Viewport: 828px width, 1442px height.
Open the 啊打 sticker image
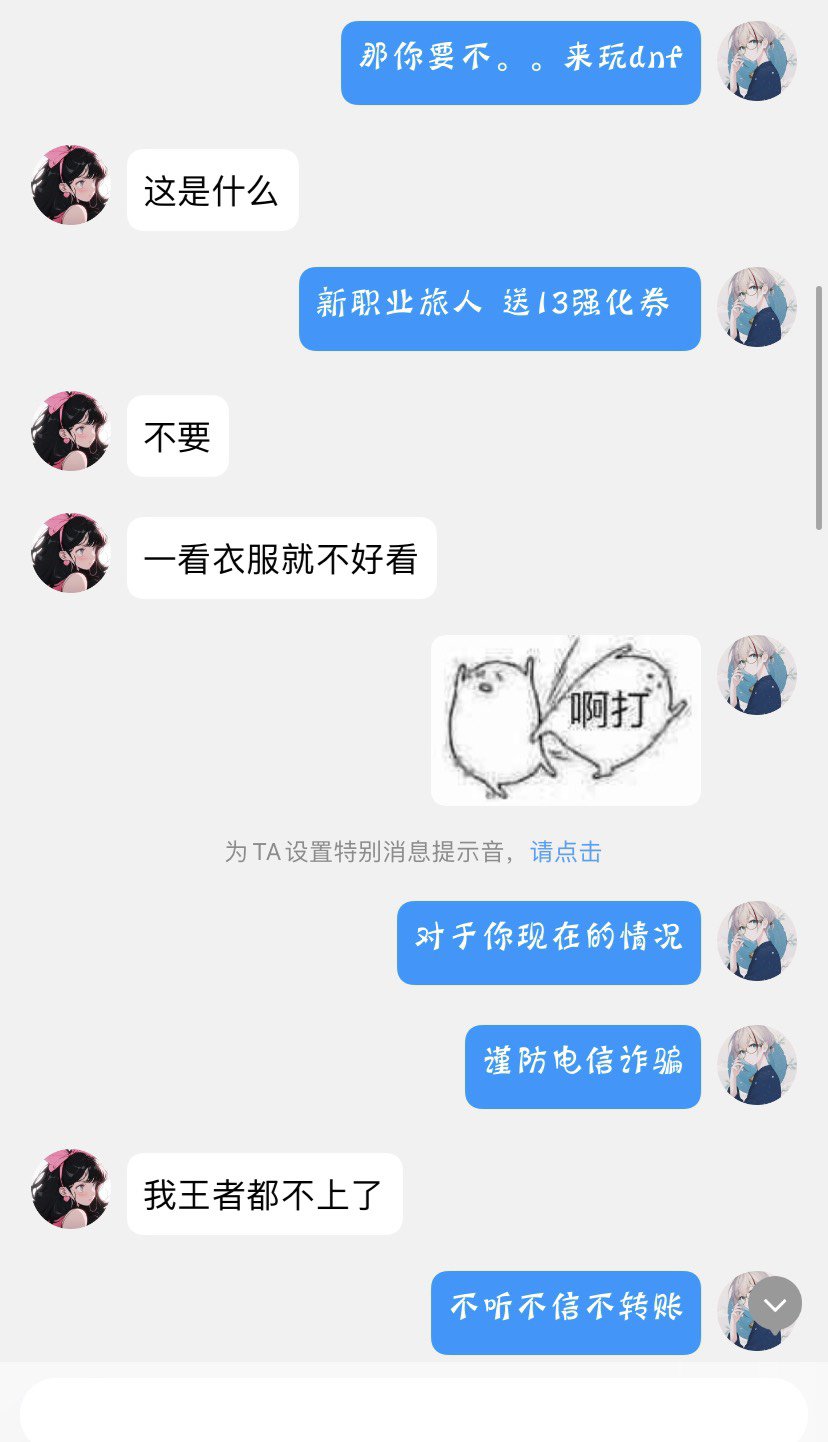566,720
